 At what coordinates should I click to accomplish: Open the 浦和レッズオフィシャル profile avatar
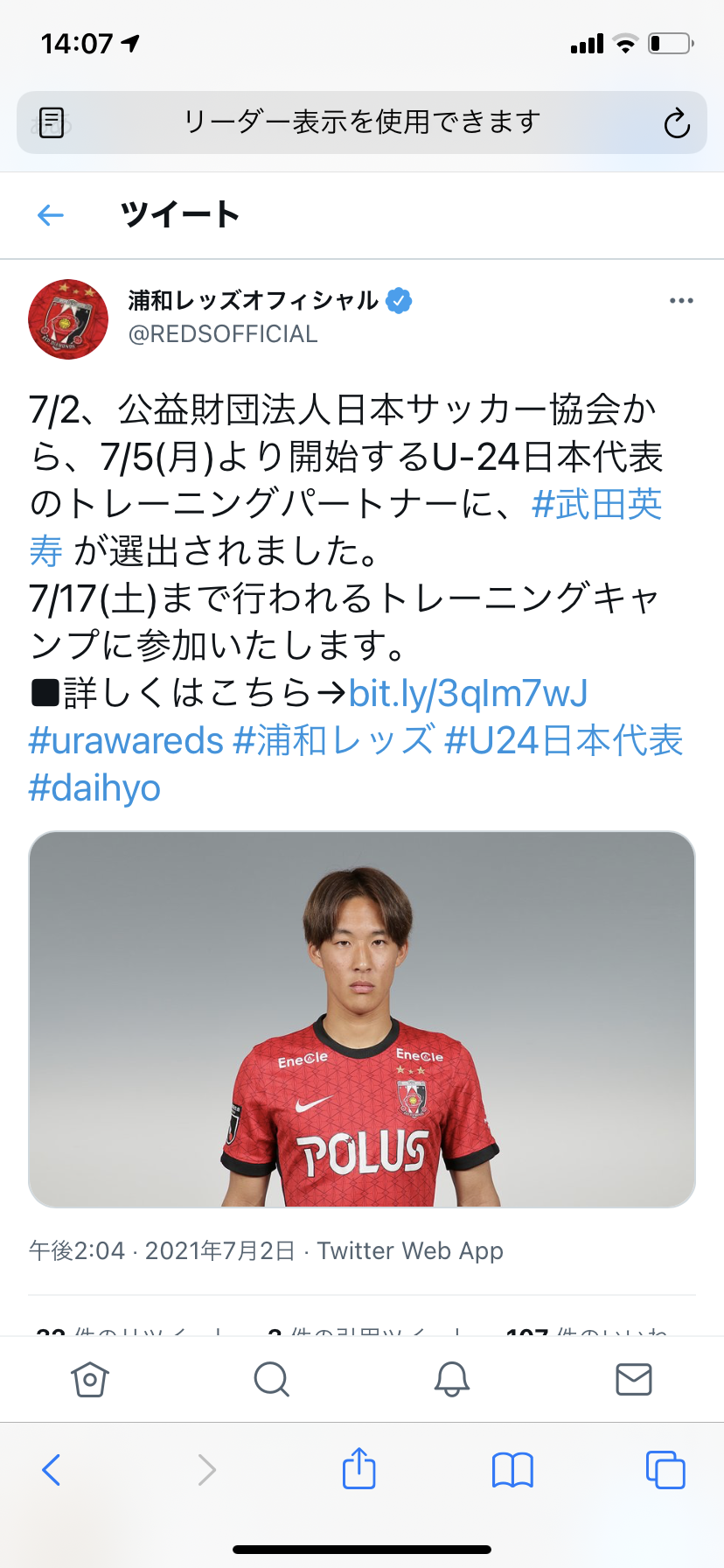[68, 319]
